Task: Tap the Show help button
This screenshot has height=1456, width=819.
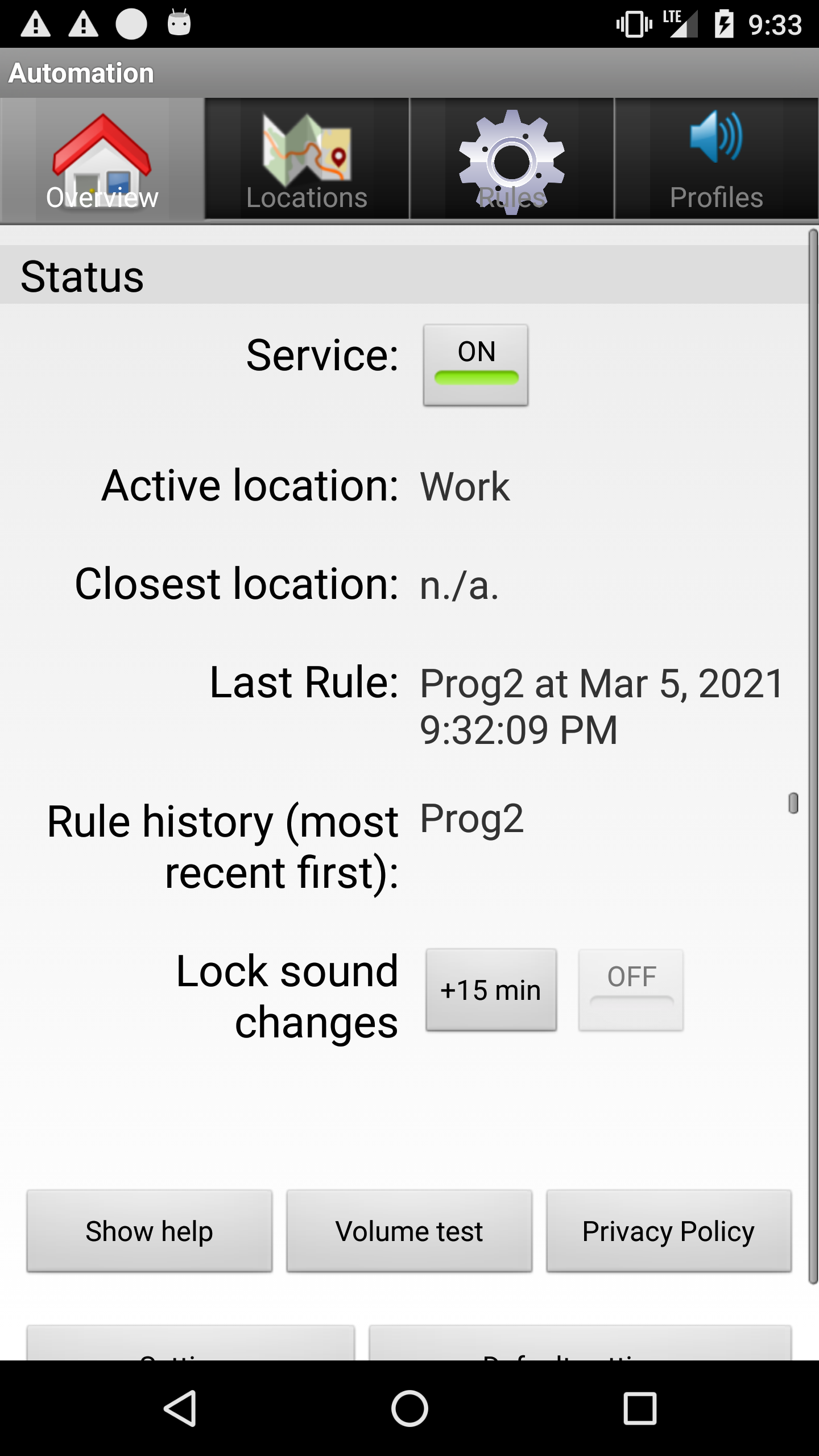Action: coord(150,1231)
